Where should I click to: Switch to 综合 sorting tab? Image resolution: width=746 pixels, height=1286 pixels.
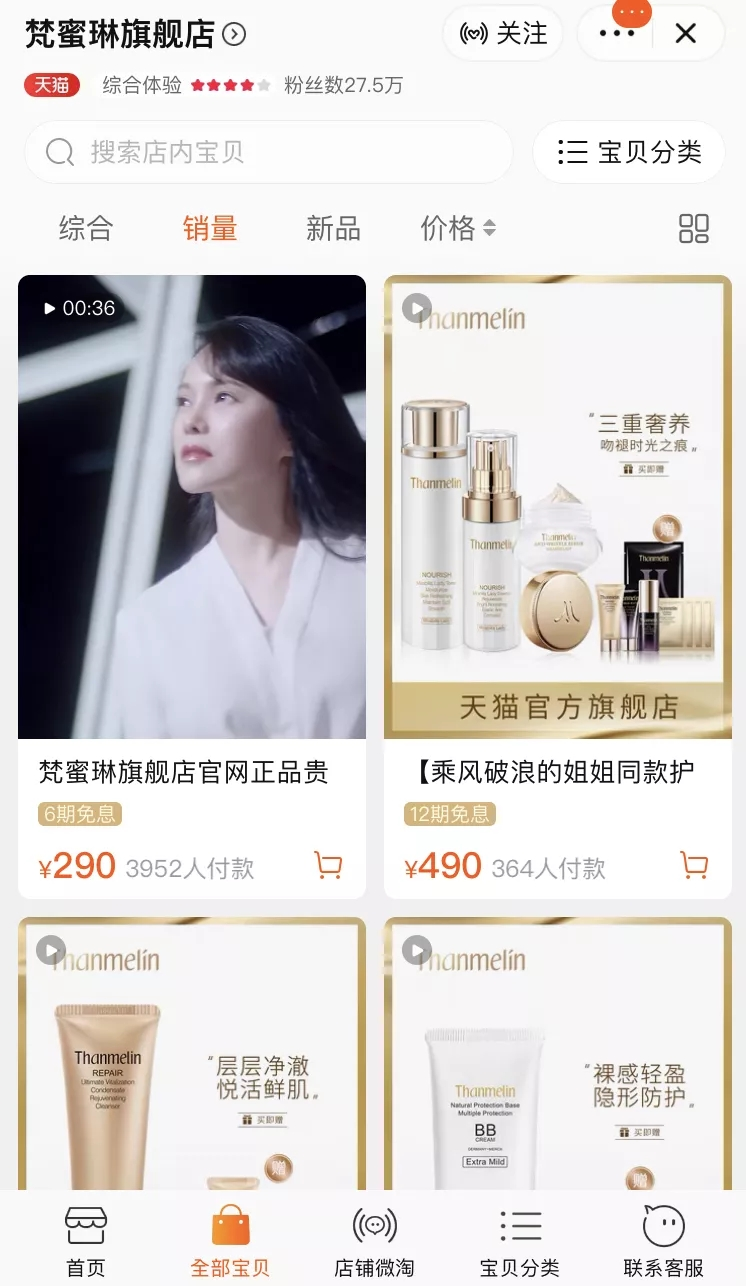pos(86,228)
